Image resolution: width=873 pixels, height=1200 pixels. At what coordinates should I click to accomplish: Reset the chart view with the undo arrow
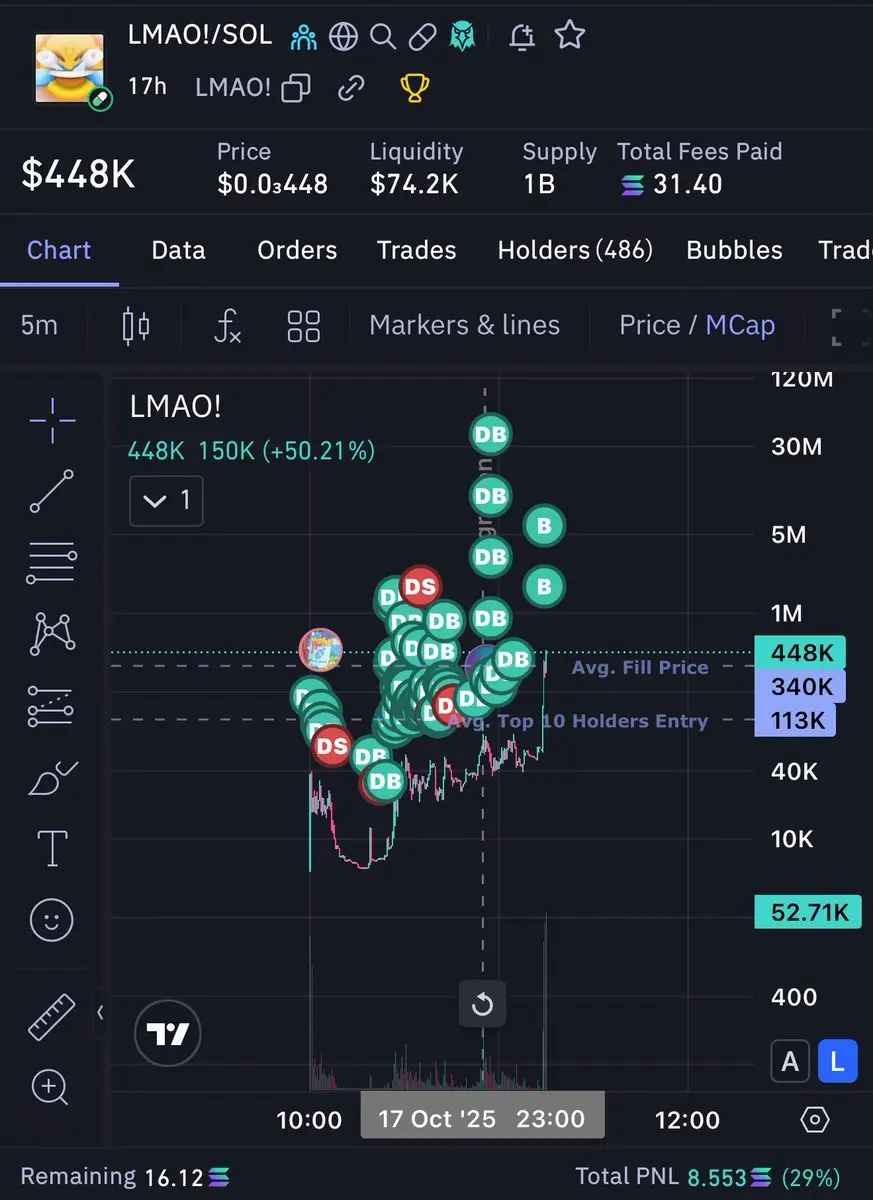482,1004
